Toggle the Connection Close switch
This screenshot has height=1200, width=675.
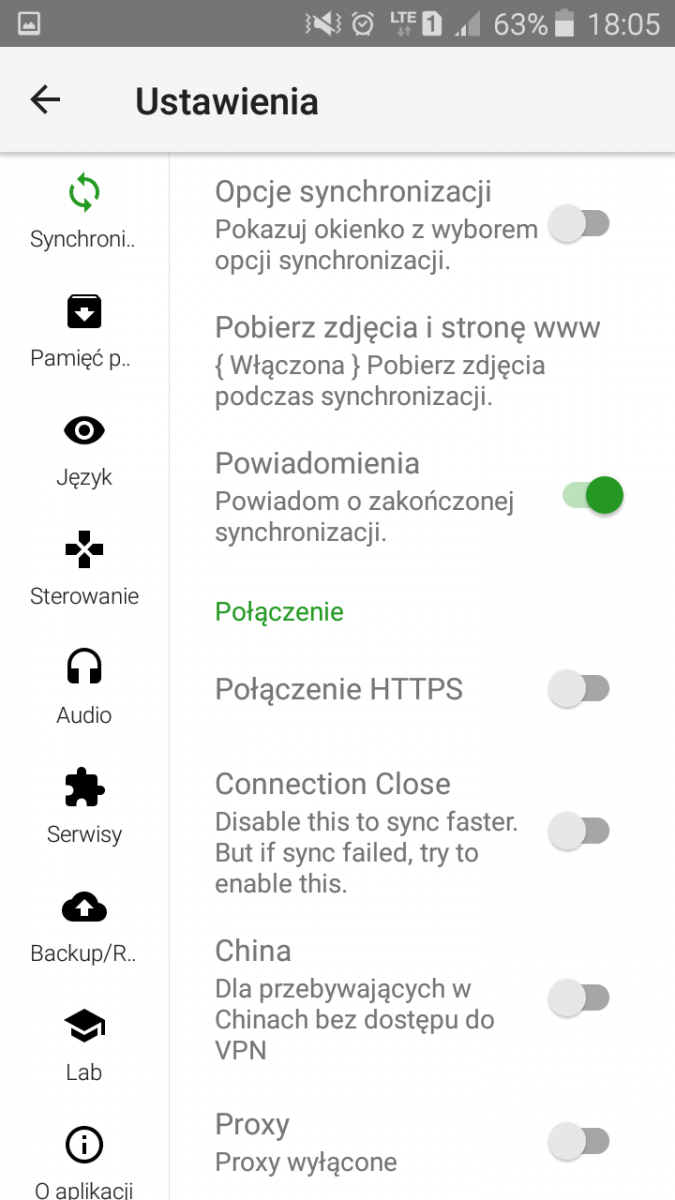point(580,830)
